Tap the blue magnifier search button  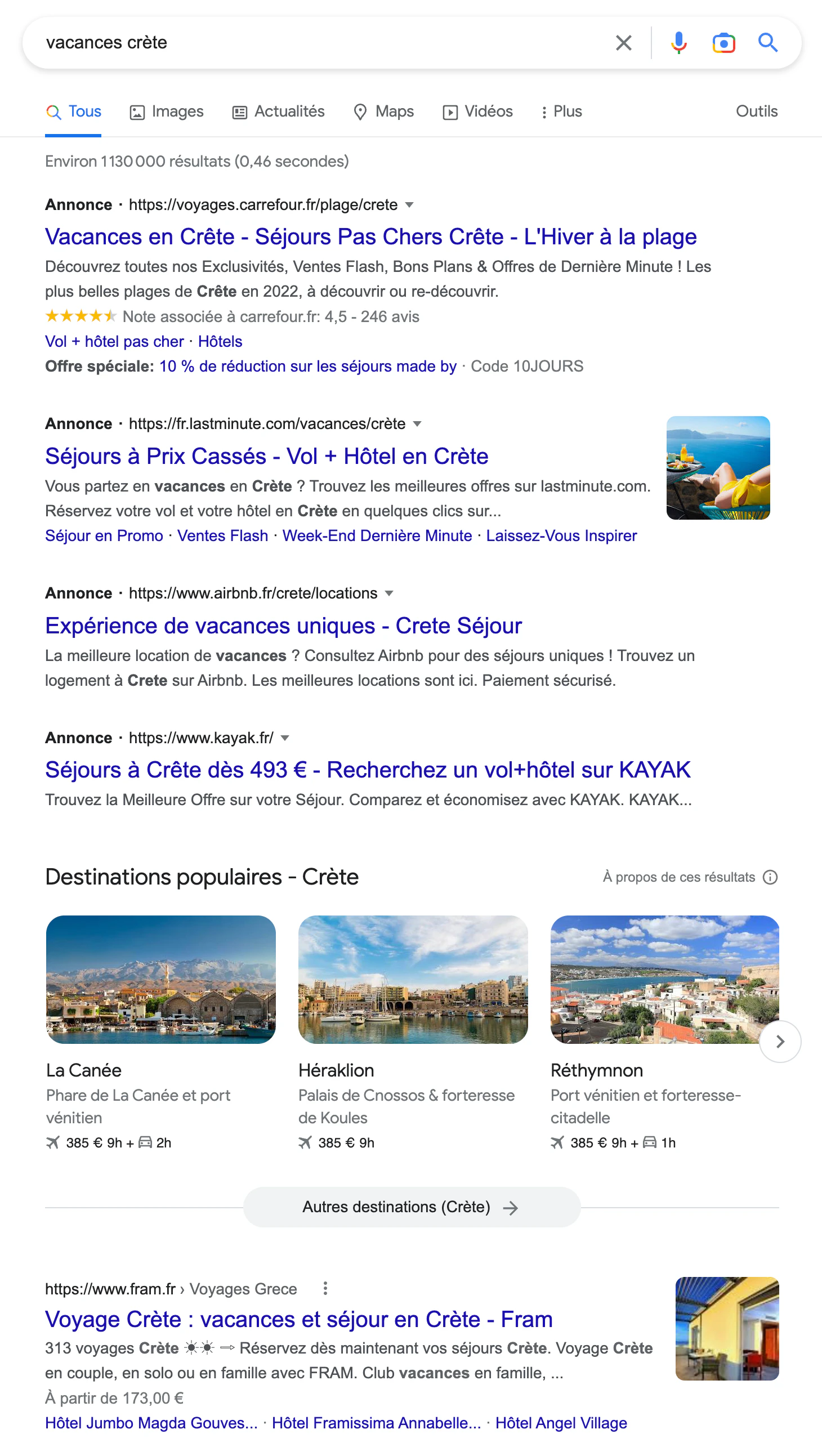[x=767, y=42]
